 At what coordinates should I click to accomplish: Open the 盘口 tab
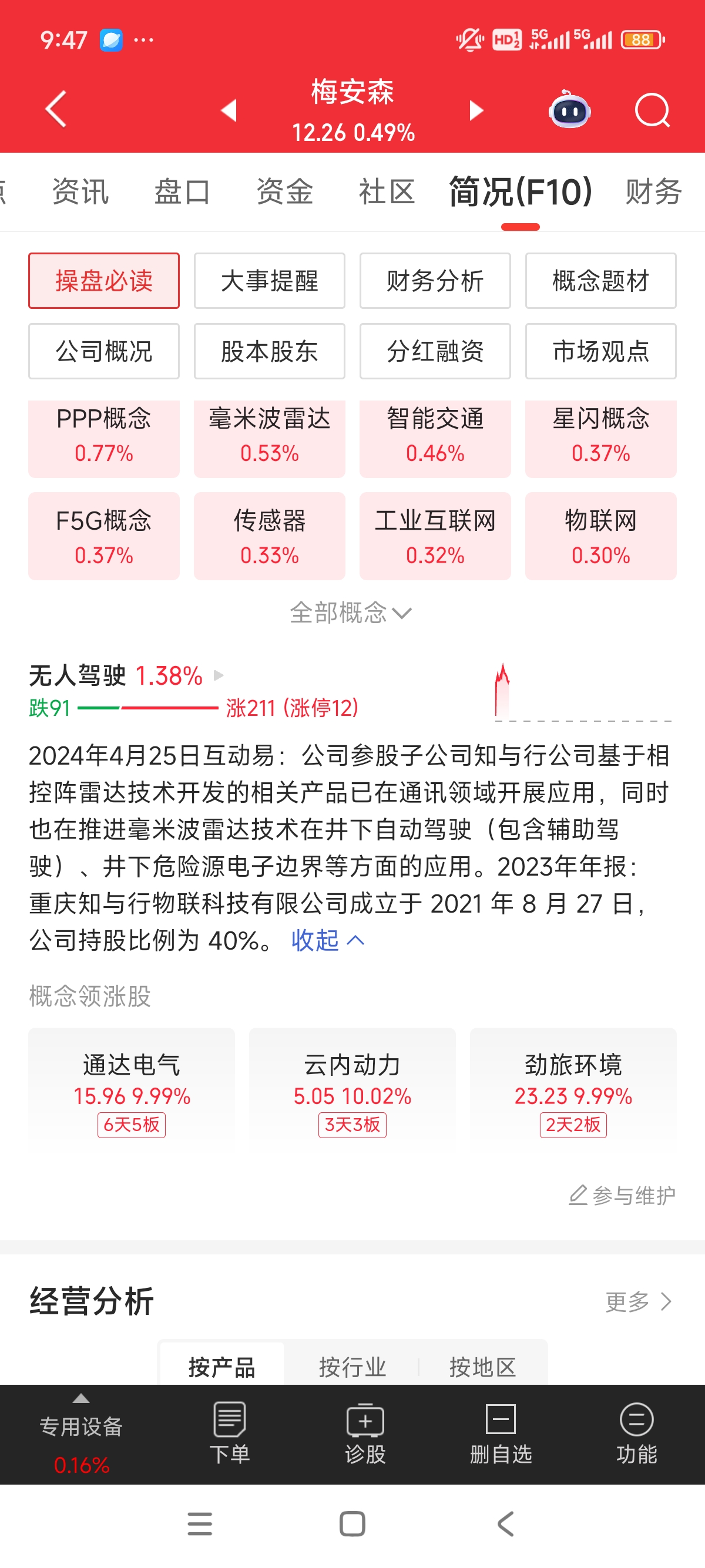pyautogui.click(x=182, y=191)
